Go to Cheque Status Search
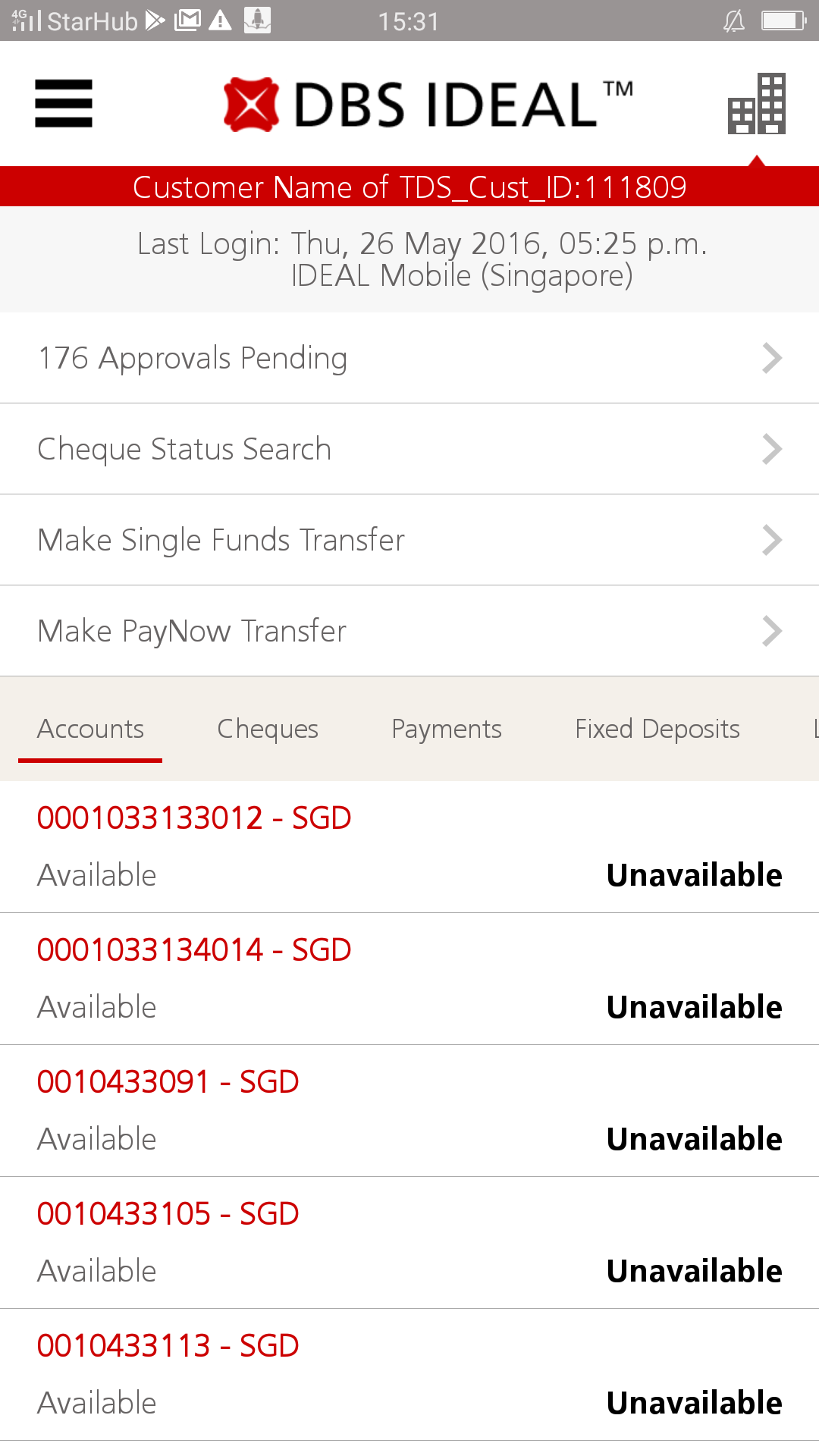Image resolution: width=819 pixels, height=1456 pixels. click(409, 449)
